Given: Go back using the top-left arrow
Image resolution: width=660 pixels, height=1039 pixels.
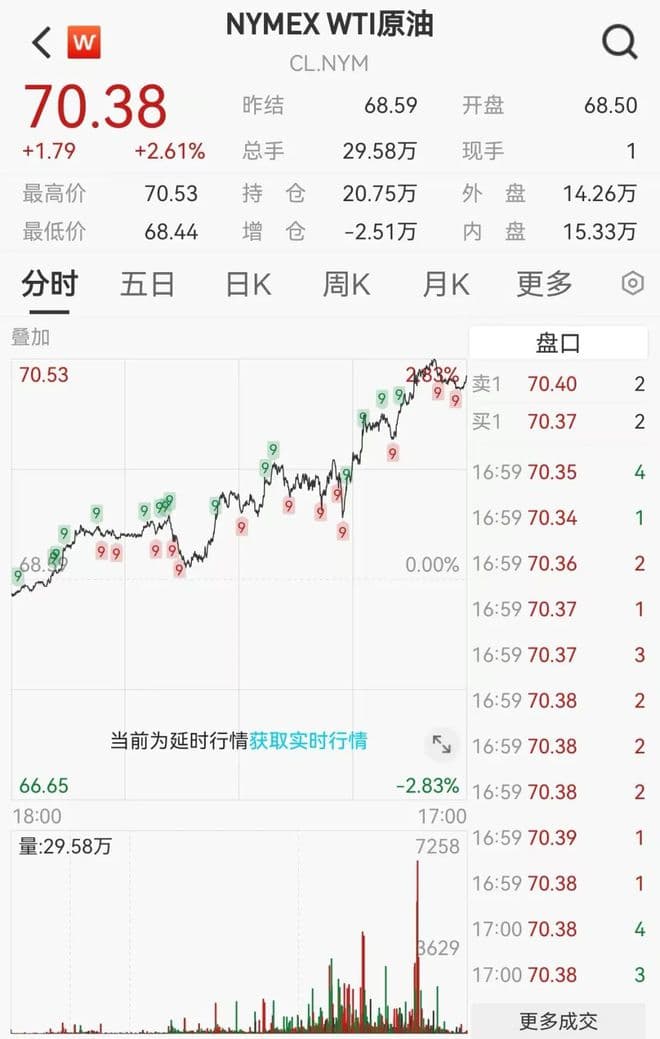Looking at the screenshot, I should coord(41,43).
